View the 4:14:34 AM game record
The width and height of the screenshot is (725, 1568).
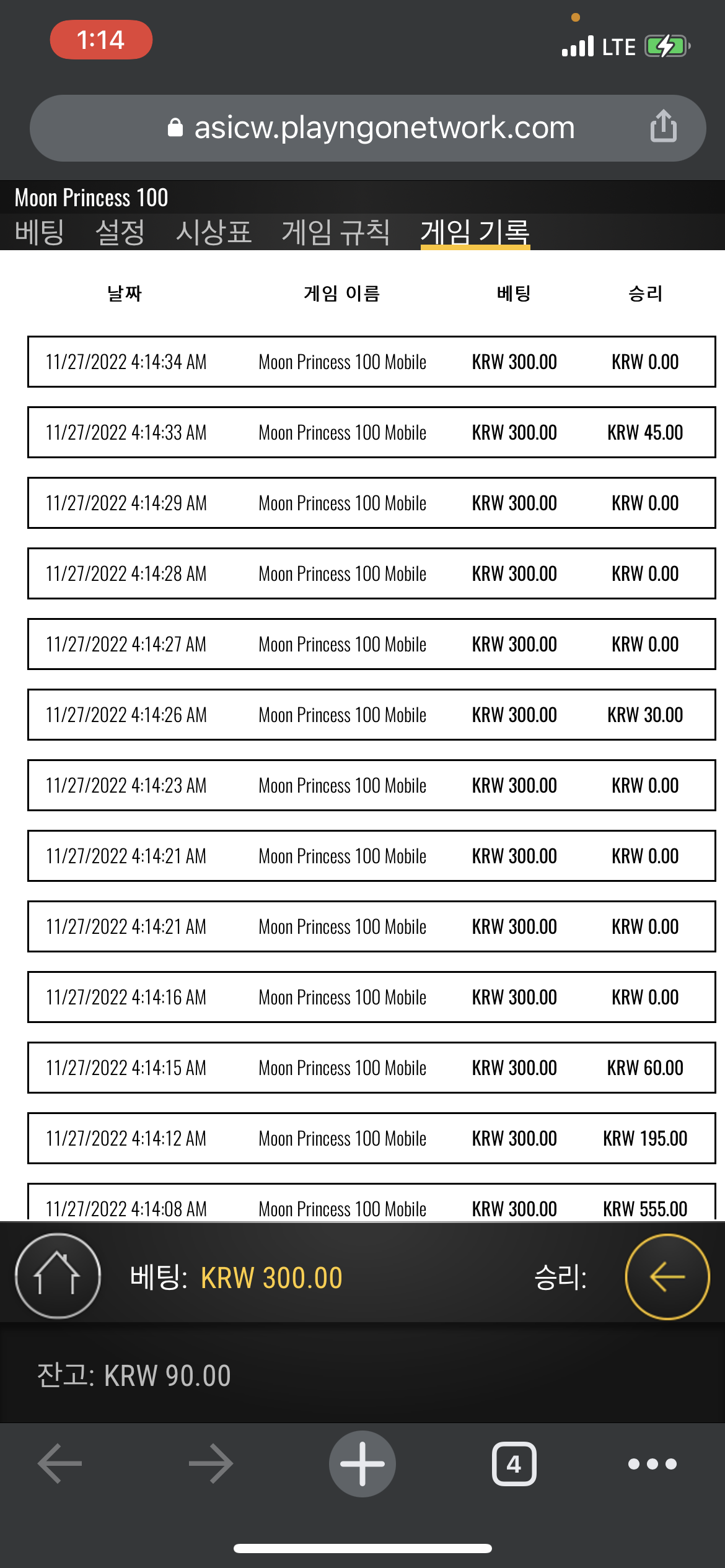(x=371, y=362)
